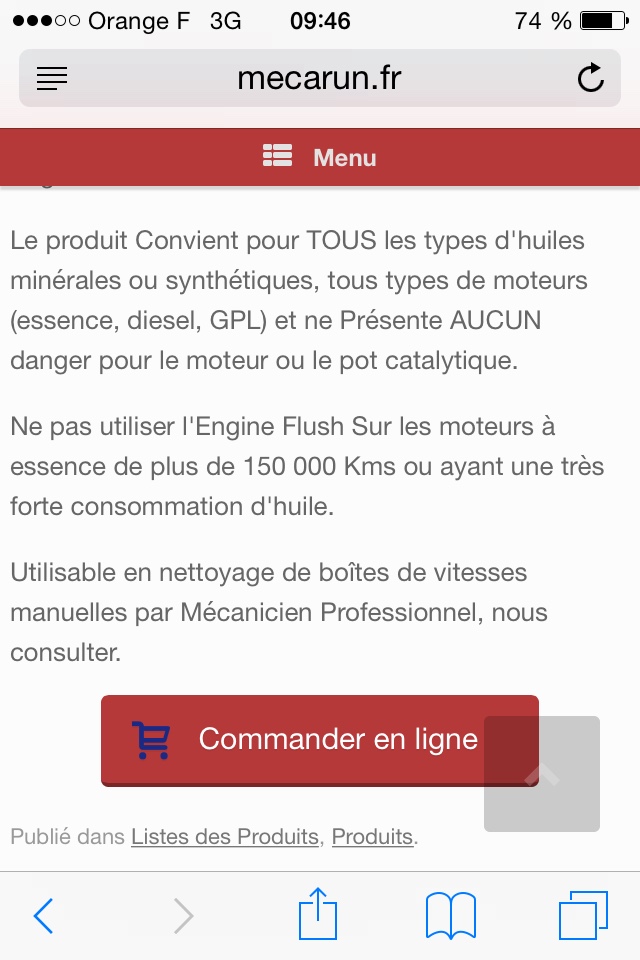Open the red Menu bar
640x960 pixels.
tap(320, 157)
